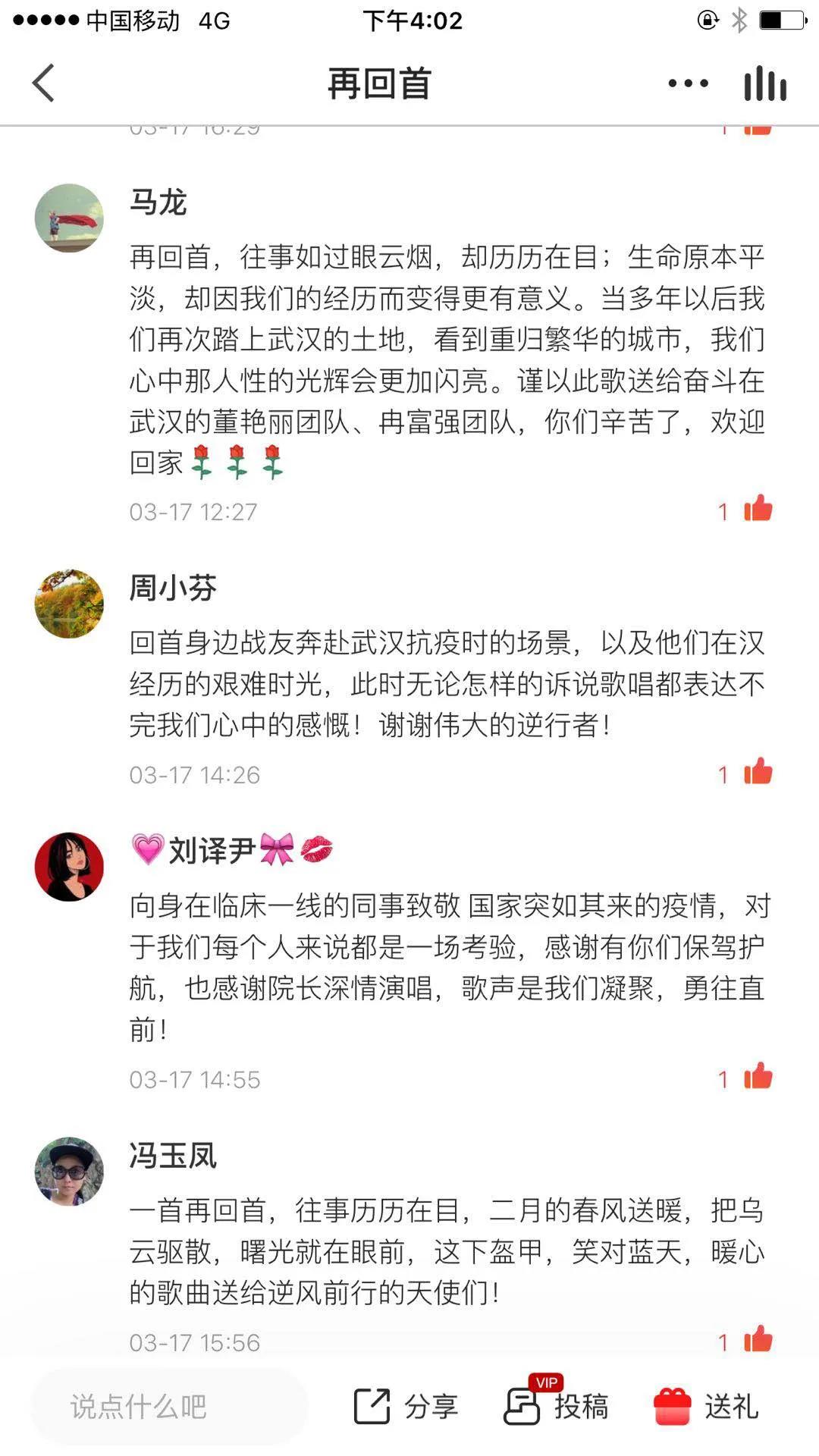Tap the 说点什么吧 comment field
This screenshot has height=1456, width=819.
(168, 1407)
